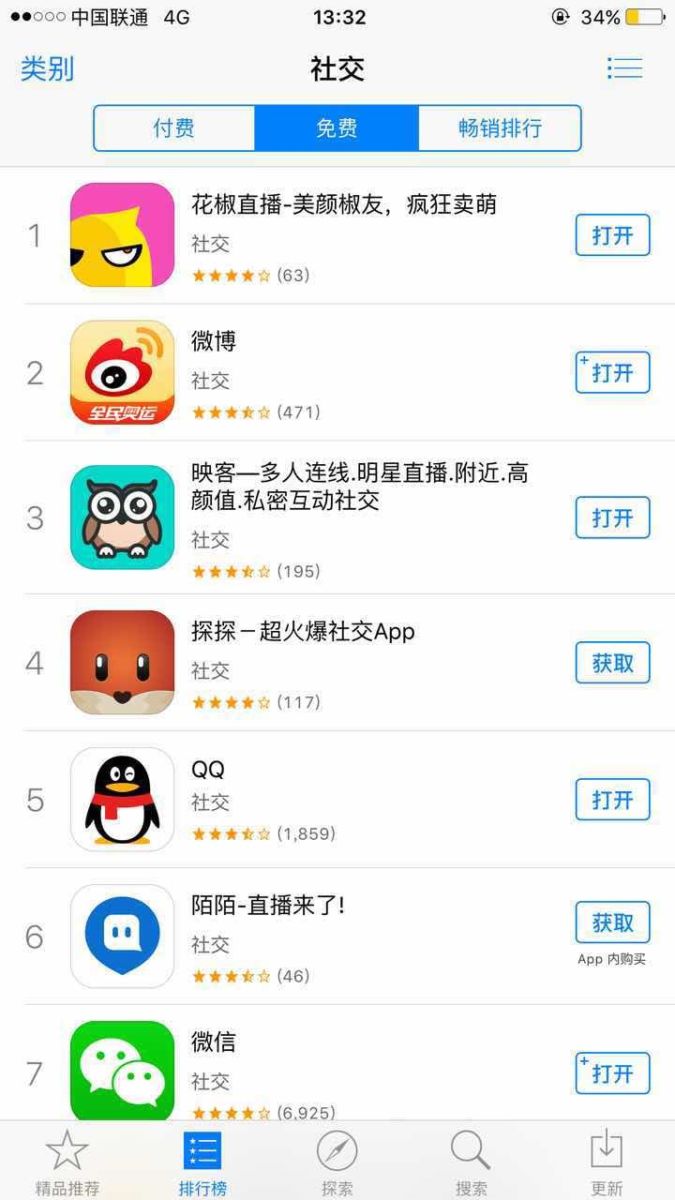Select the 排行榜 tab
Image resolution: width=675 pixels, height=1200 pixels.
[202, 1162]
